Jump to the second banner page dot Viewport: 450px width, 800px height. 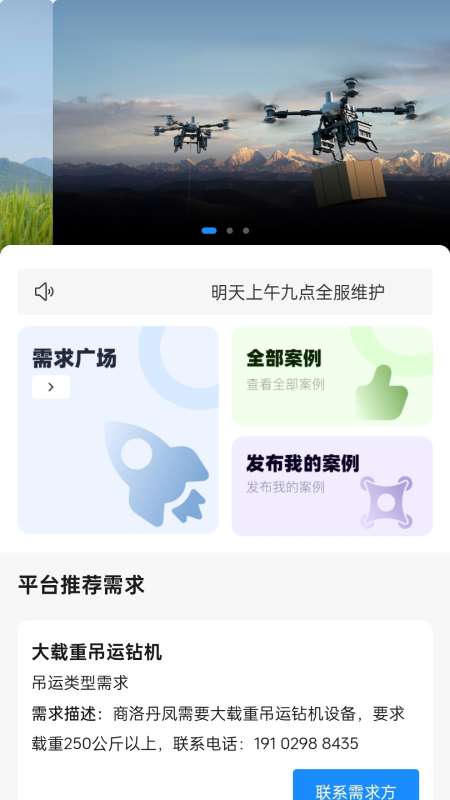point(230,231)
